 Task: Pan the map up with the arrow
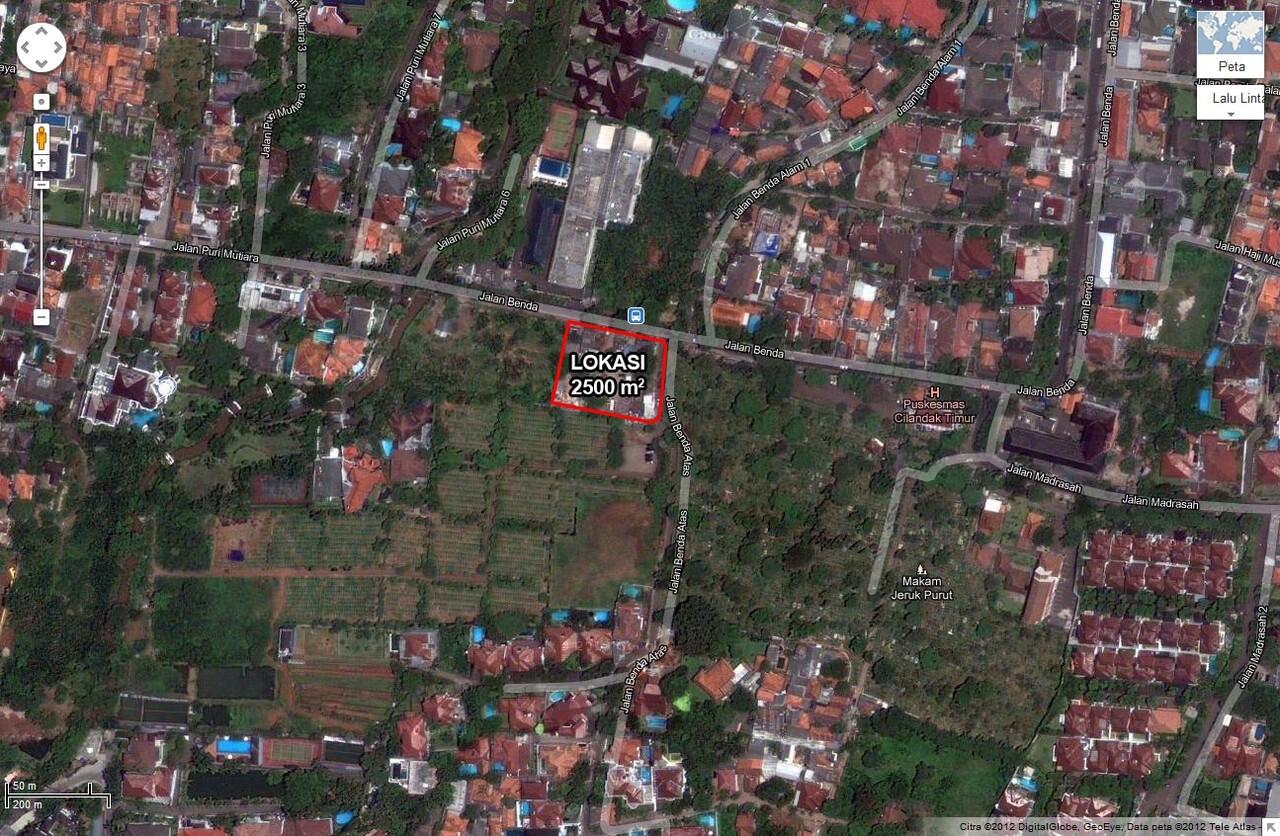coord(41,33)
